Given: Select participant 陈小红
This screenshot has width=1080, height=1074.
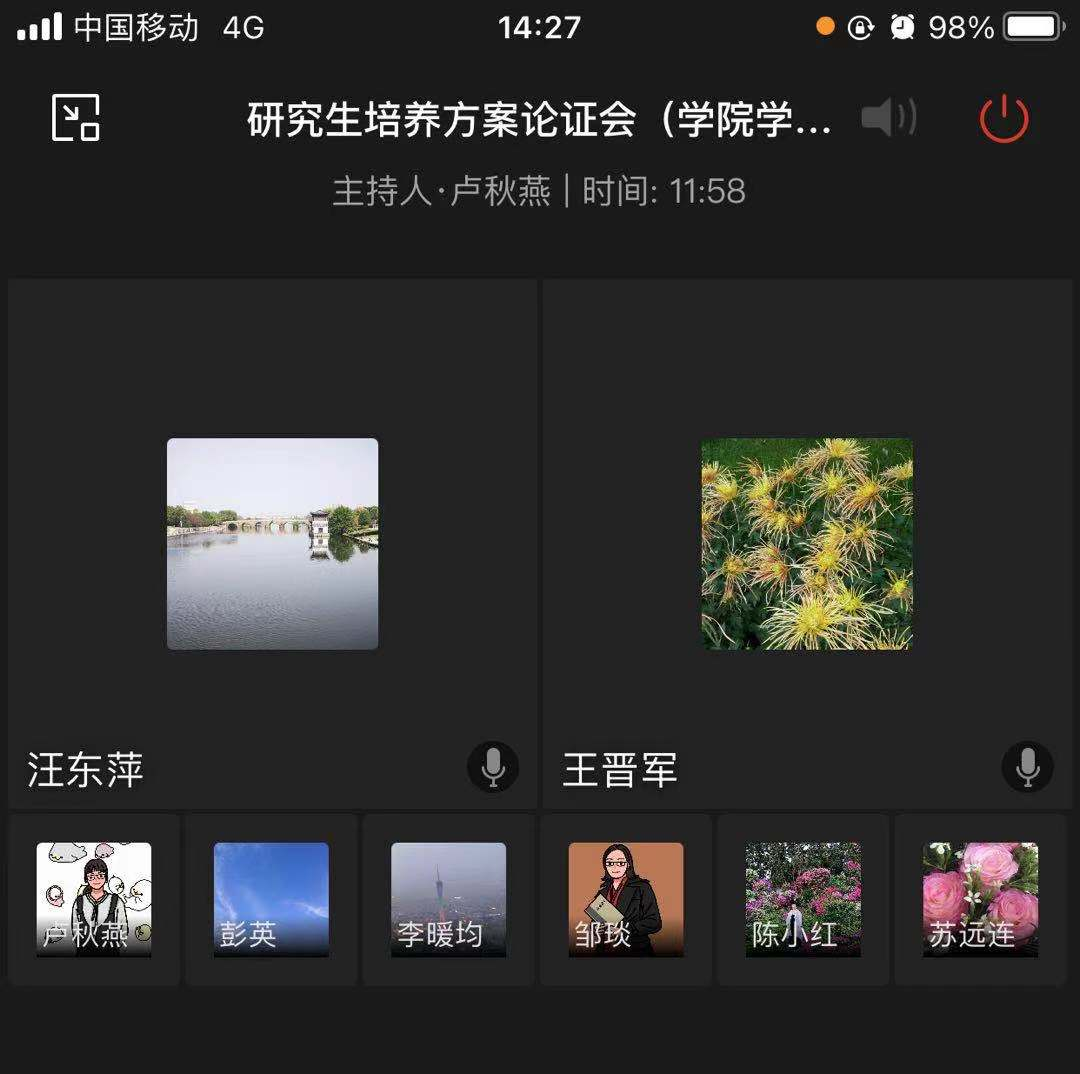Looking at the screenshot, I should pyautogui.click(x=803, y=899).
